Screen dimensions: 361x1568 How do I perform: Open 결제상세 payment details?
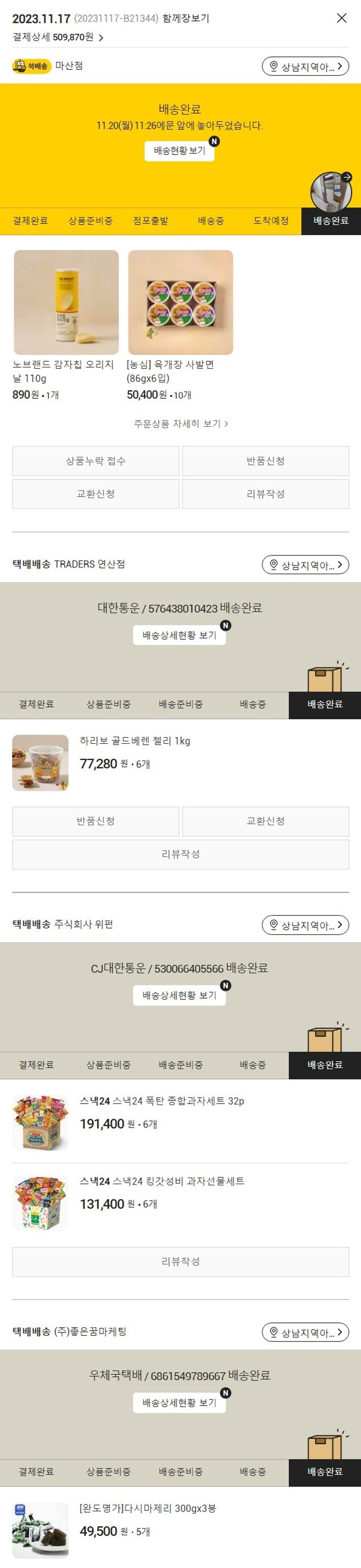pos(58,37)
